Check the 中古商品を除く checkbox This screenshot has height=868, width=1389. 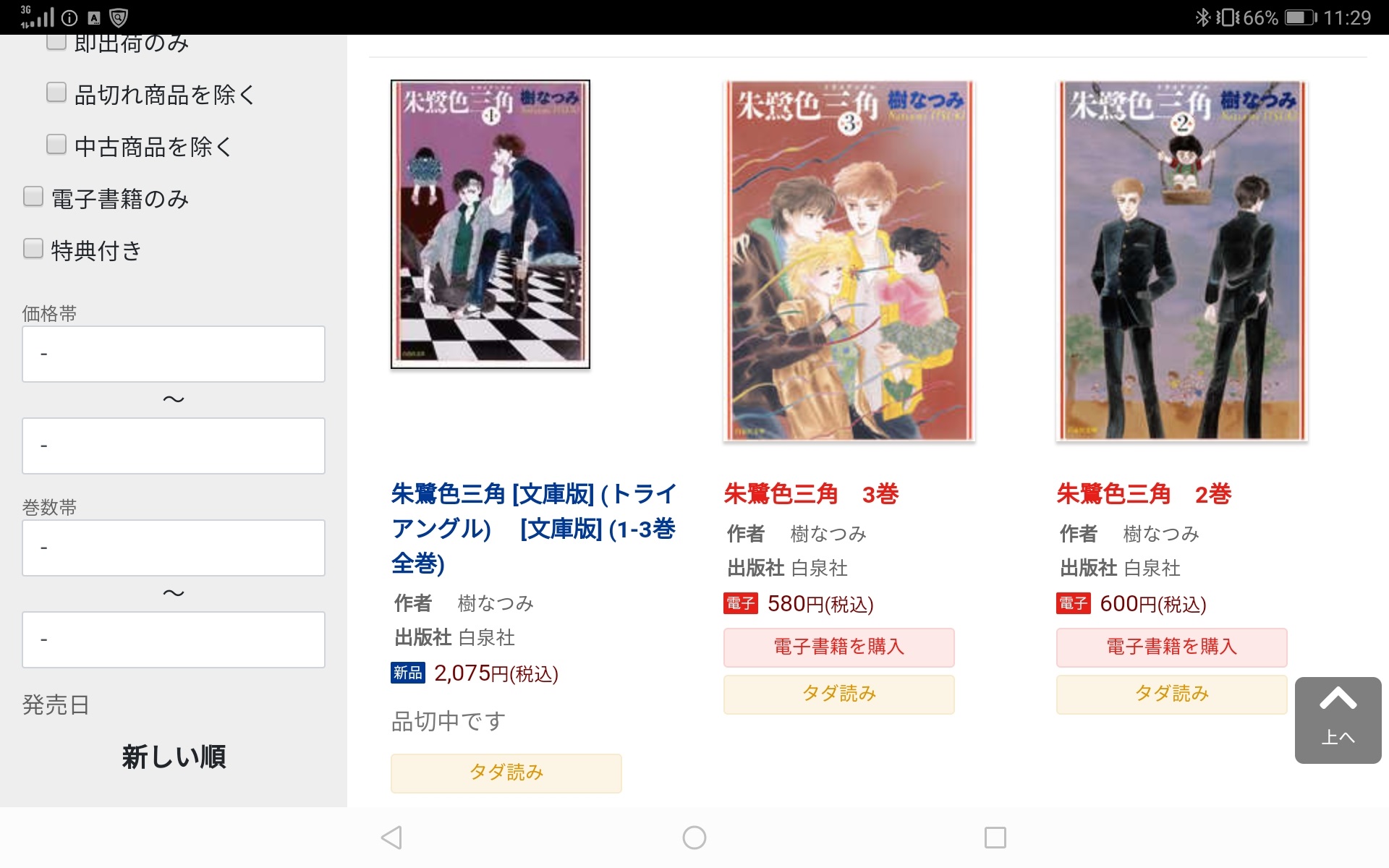tap(56, 145)
